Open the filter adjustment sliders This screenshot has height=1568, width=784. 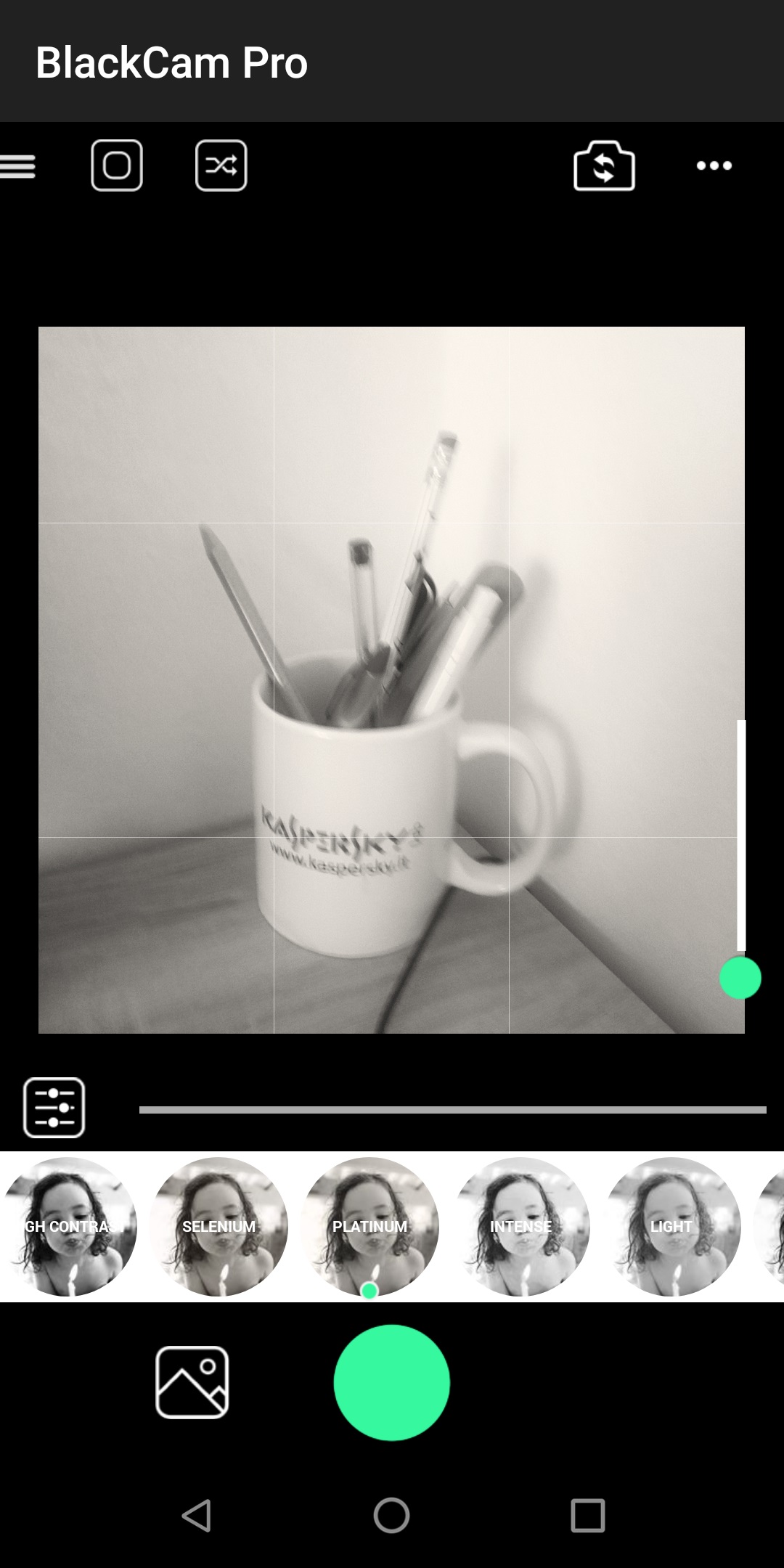point(54,1108)
